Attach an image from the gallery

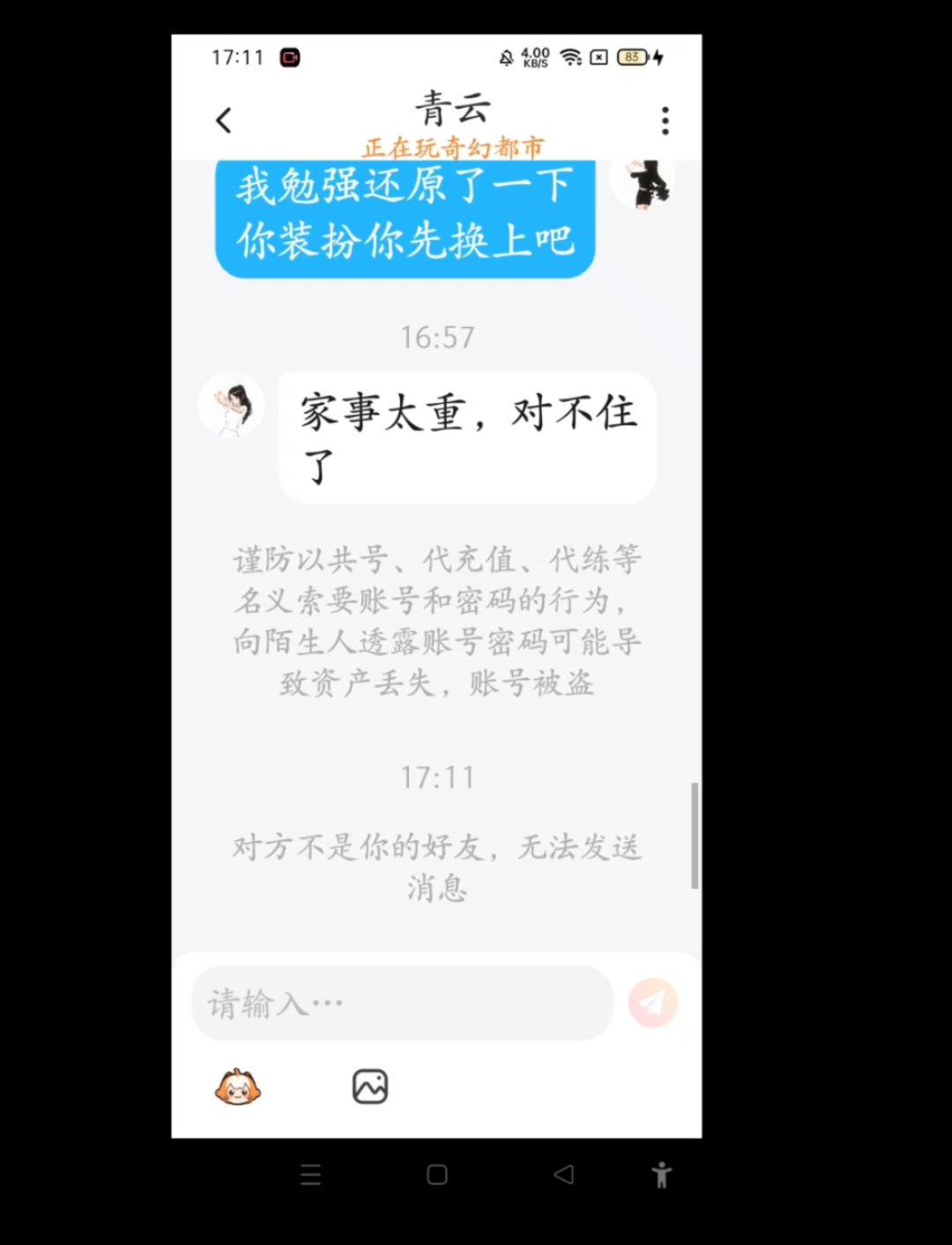click(x=370, y=1086)
